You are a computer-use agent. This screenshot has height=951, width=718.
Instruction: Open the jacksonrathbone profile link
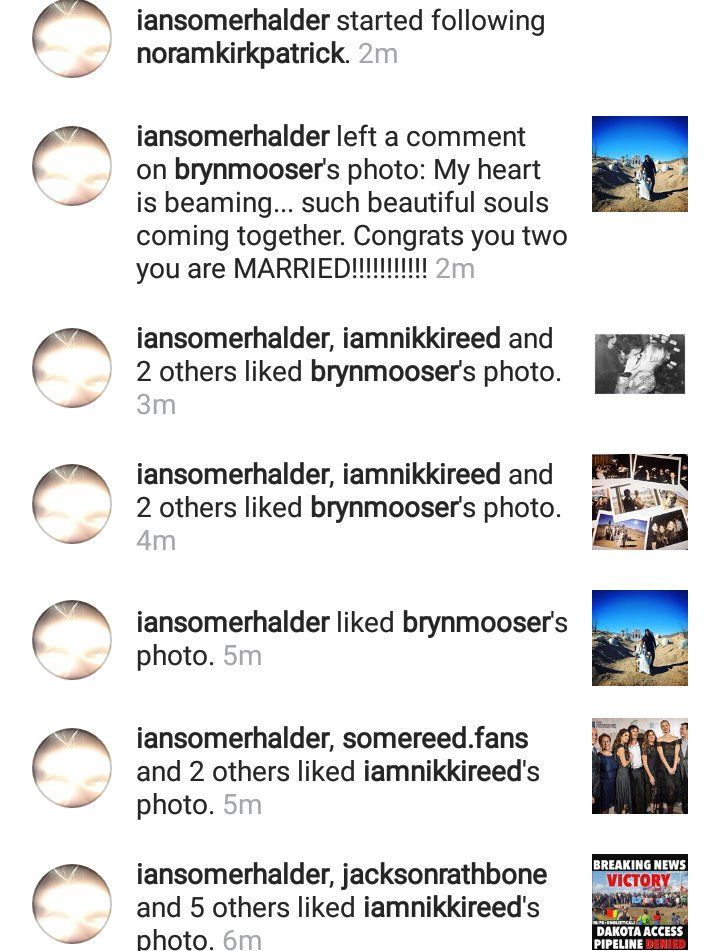coord(444,875)
